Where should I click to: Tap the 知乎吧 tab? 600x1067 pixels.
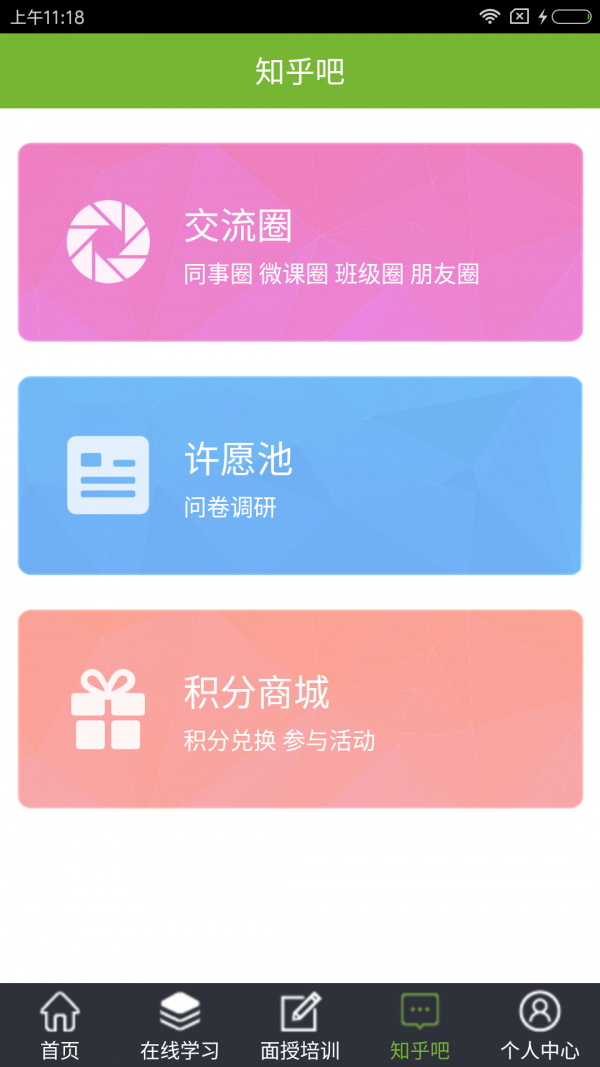tap(420, 1025)
